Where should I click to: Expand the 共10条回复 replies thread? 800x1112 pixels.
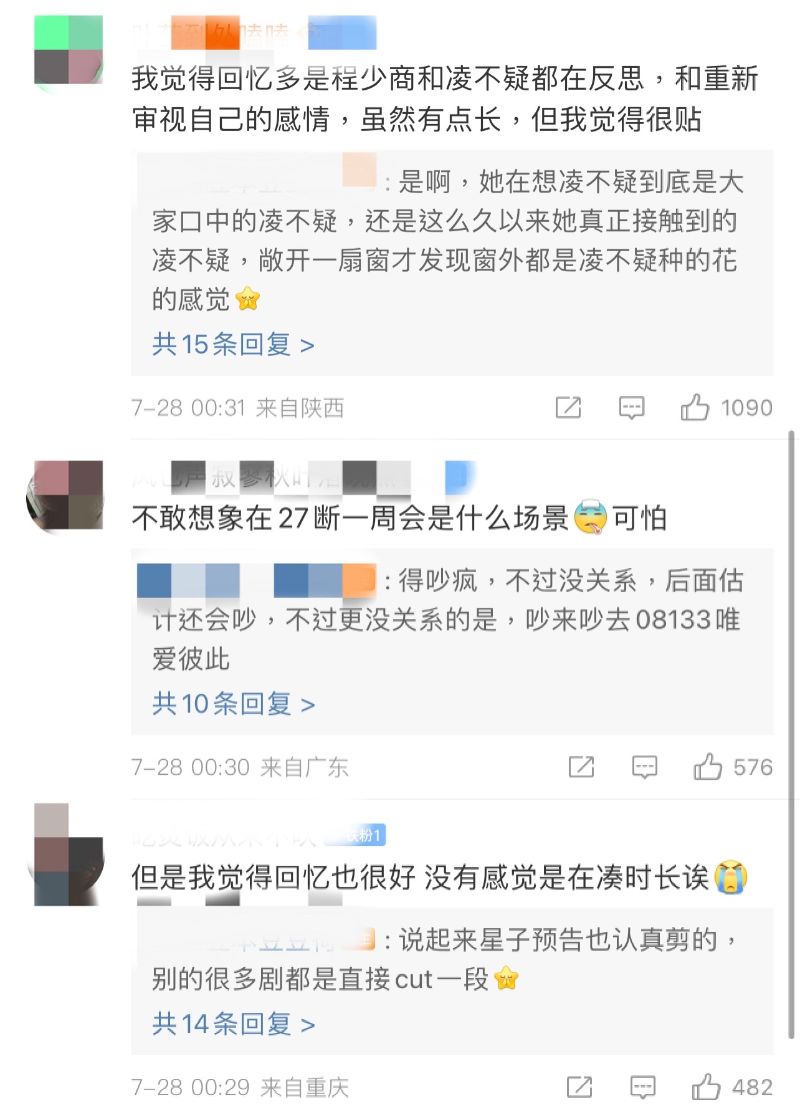pyautogui.click(x=233, y=704)
